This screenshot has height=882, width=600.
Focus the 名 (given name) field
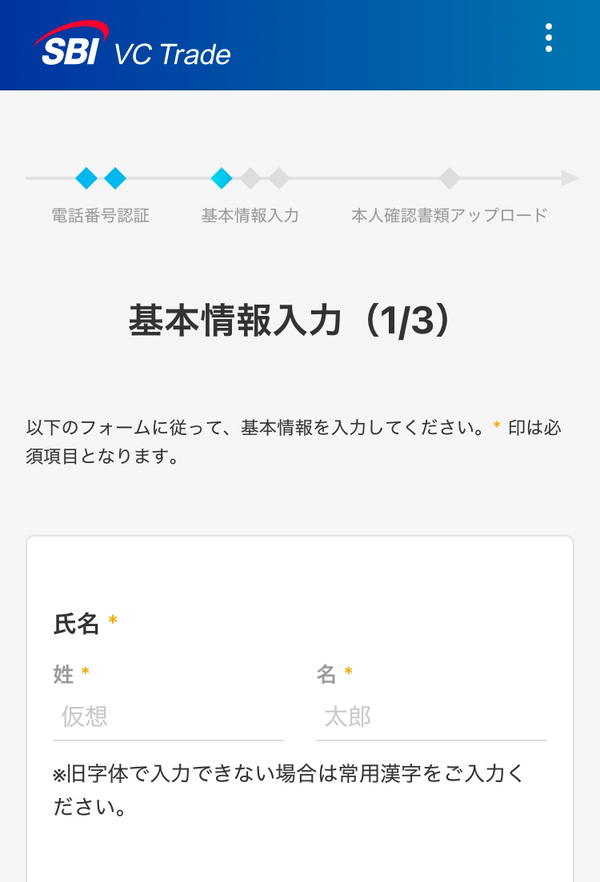pos(431,717)
